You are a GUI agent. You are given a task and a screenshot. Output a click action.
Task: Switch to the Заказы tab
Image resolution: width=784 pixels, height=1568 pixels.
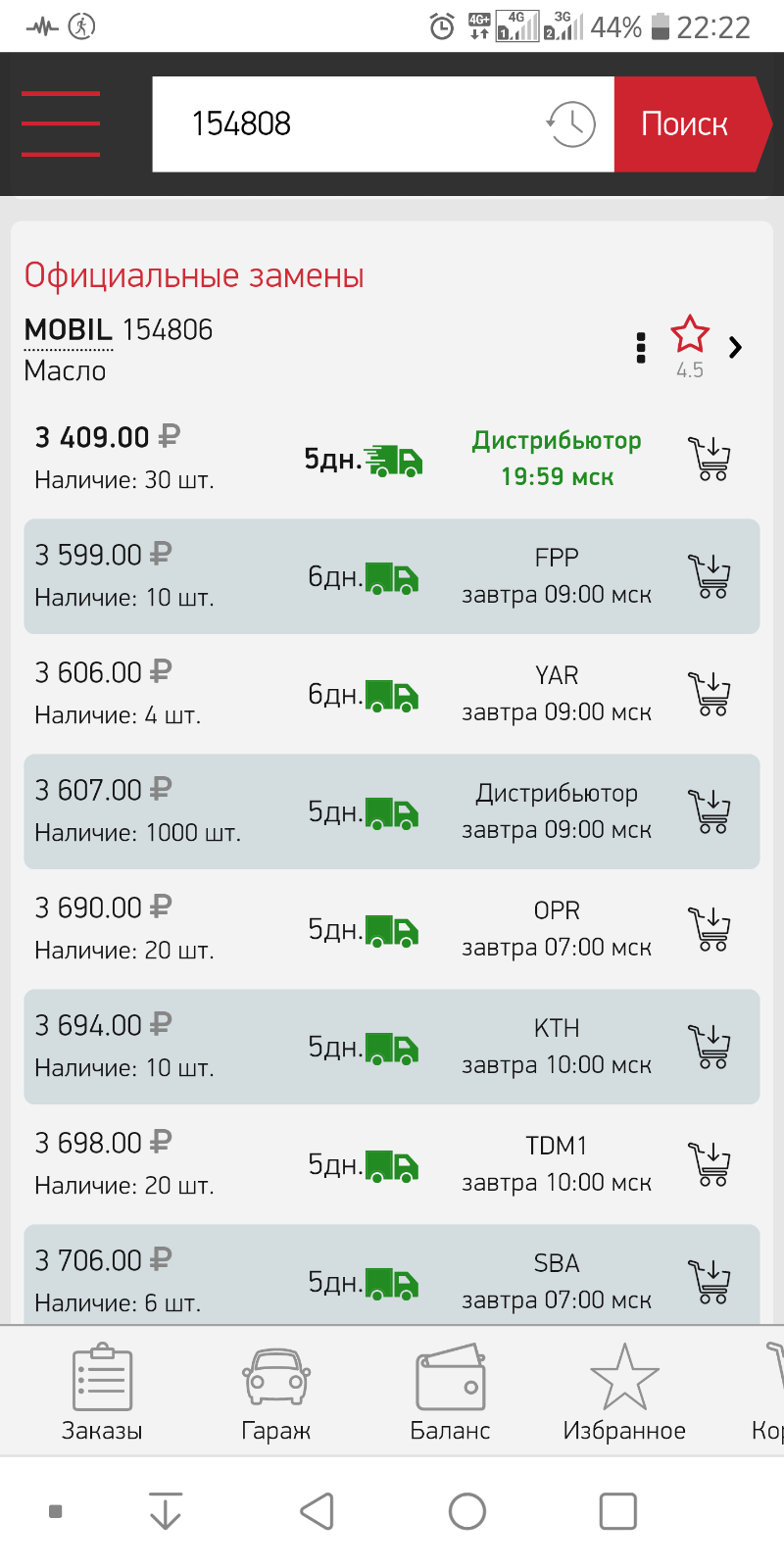point(102,1392)
